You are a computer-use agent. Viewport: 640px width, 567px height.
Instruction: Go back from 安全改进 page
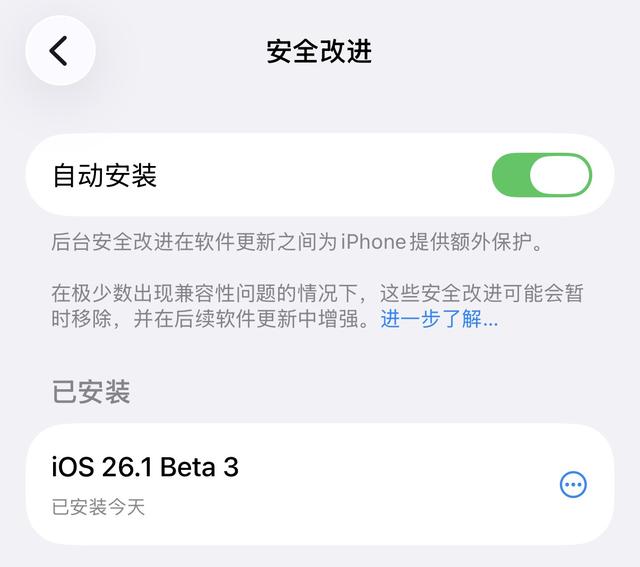click(x=60, y=51)
